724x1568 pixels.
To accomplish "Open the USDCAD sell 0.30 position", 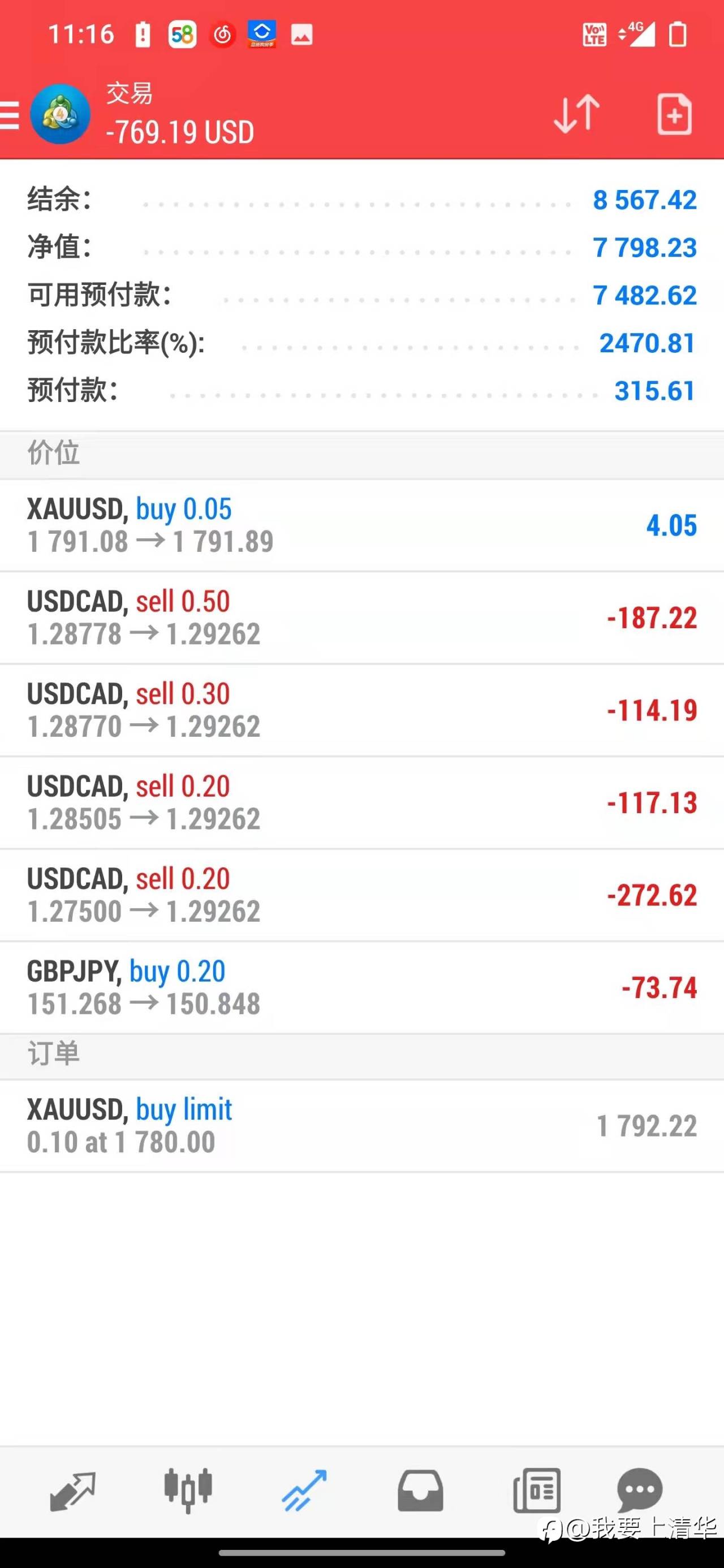I will click(361, 711).
